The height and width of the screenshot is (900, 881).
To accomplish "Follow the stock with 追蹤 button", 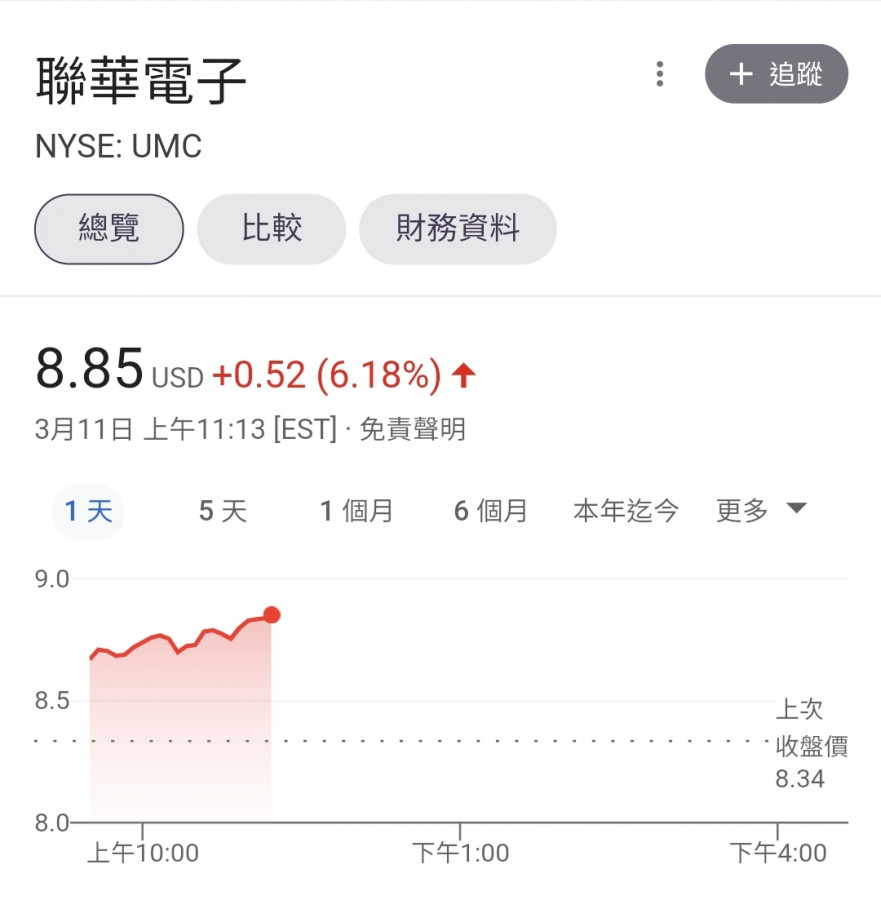I will click(776, 74).
